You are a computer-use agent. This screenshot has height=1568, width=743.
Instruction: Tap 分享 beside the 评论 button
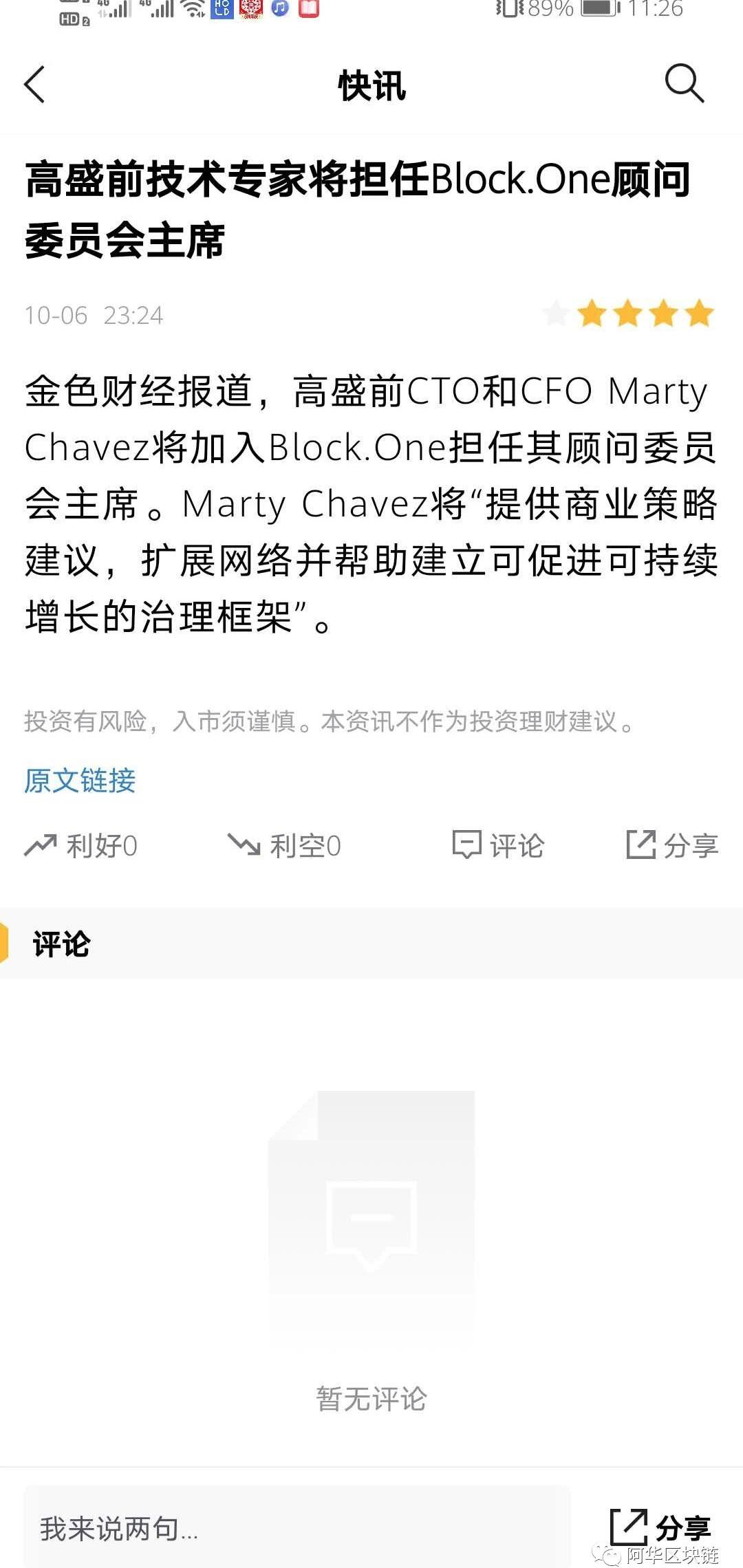tap(672, 845)
